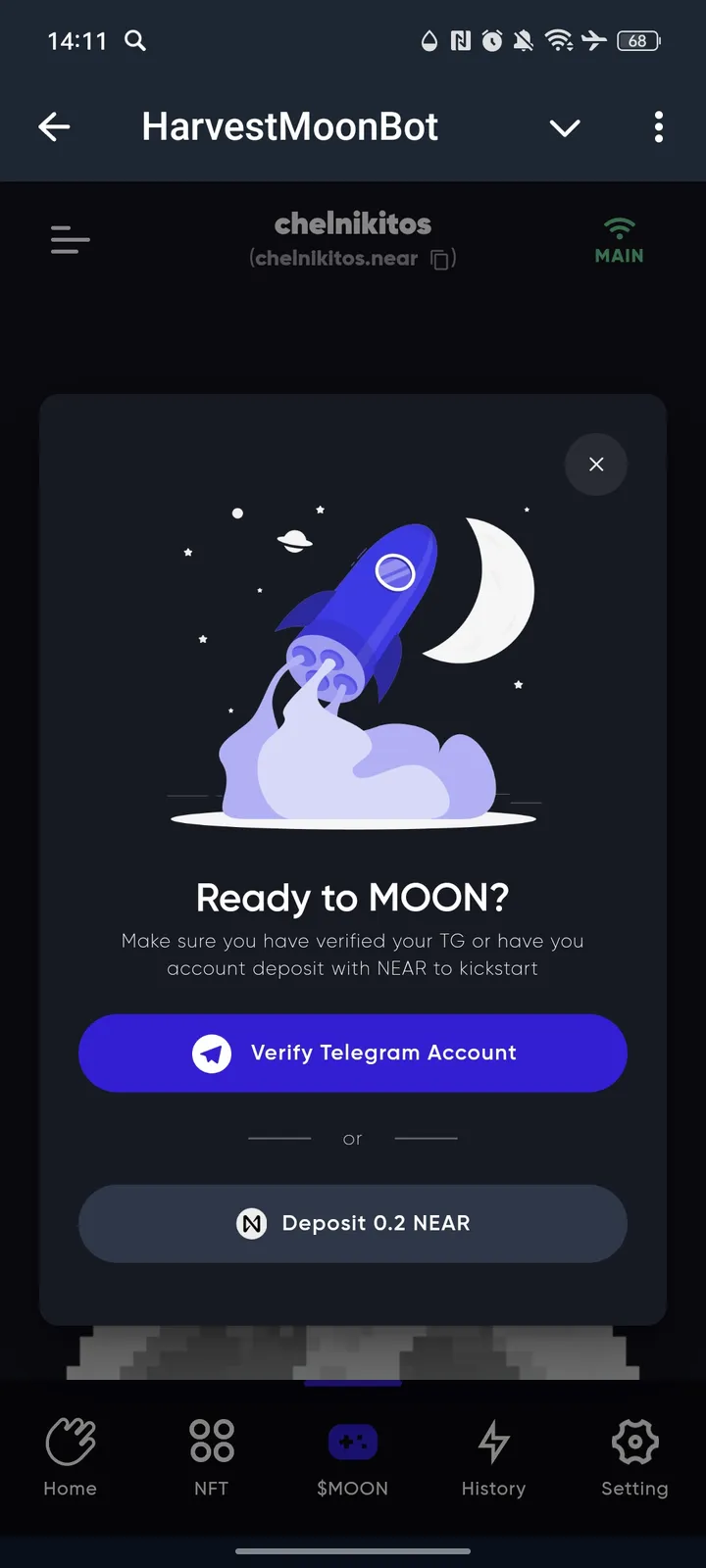Open the three-dot overflow menu
The height and width of the screenshot is (1568, 706).
(658, 126)
